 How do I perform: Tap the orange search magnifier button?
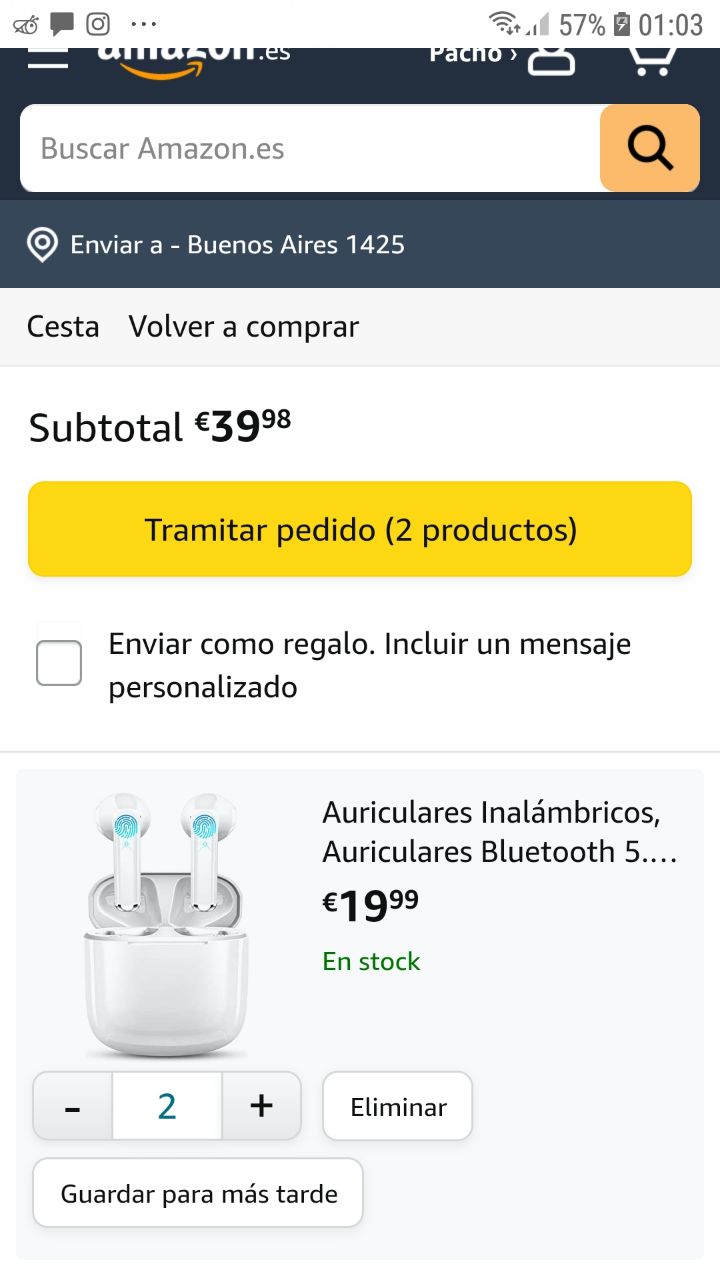click(x=649, y=149)
